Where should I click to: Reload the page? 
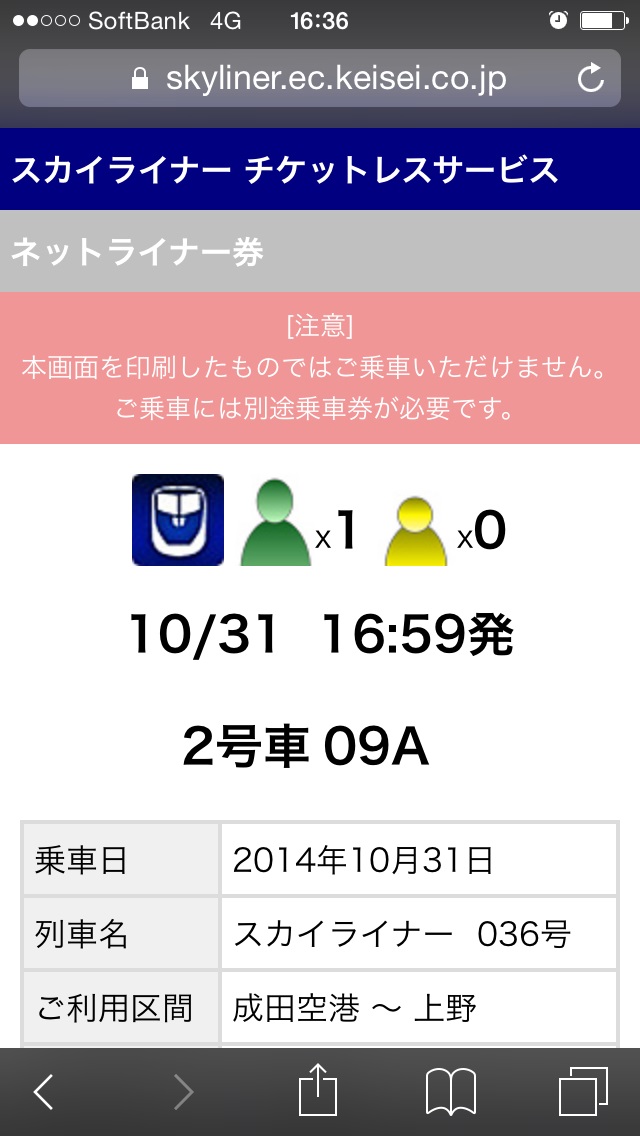tap(591, 78)
